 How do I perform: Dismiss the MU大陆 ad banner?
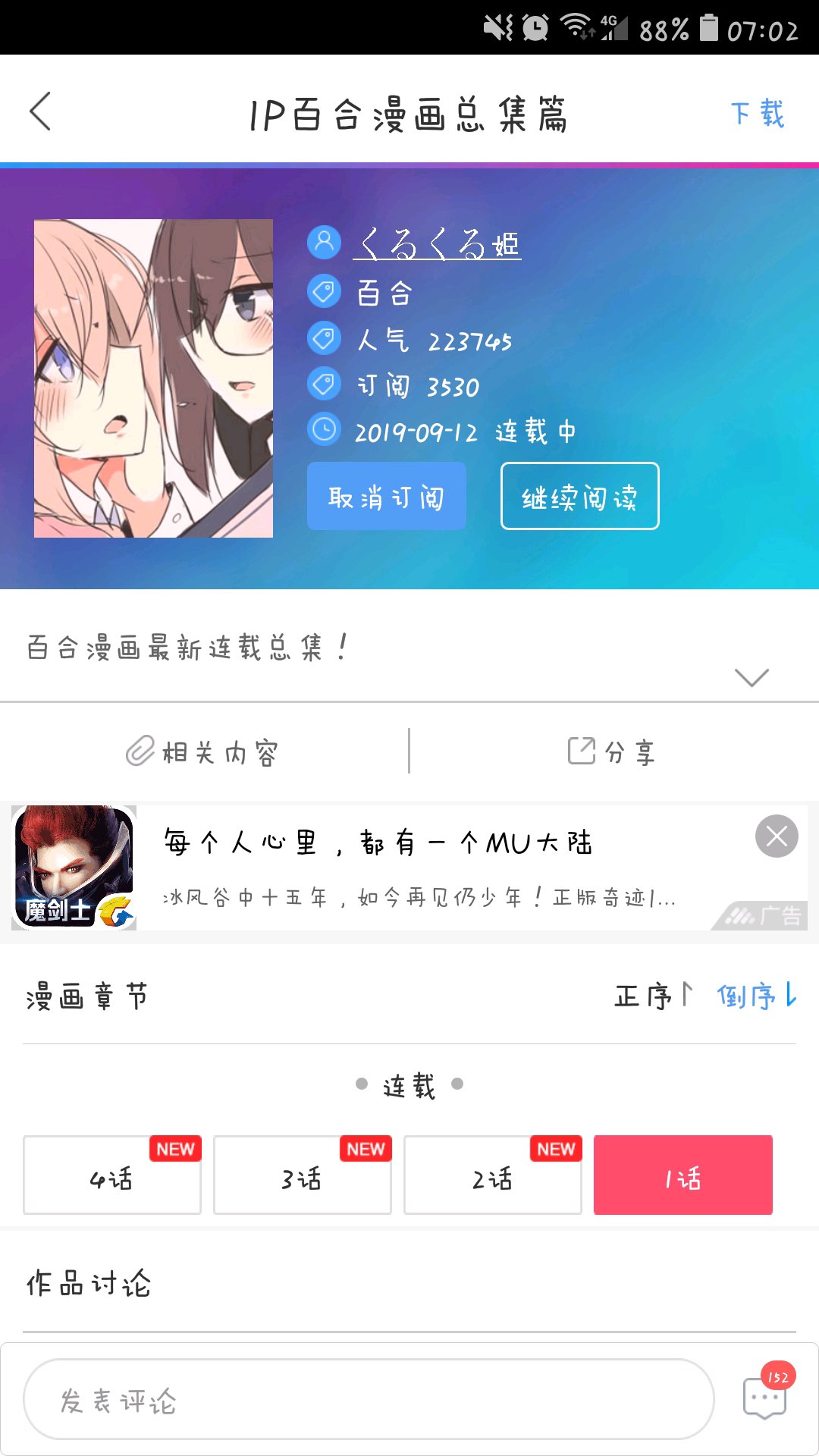pos(777,836)
